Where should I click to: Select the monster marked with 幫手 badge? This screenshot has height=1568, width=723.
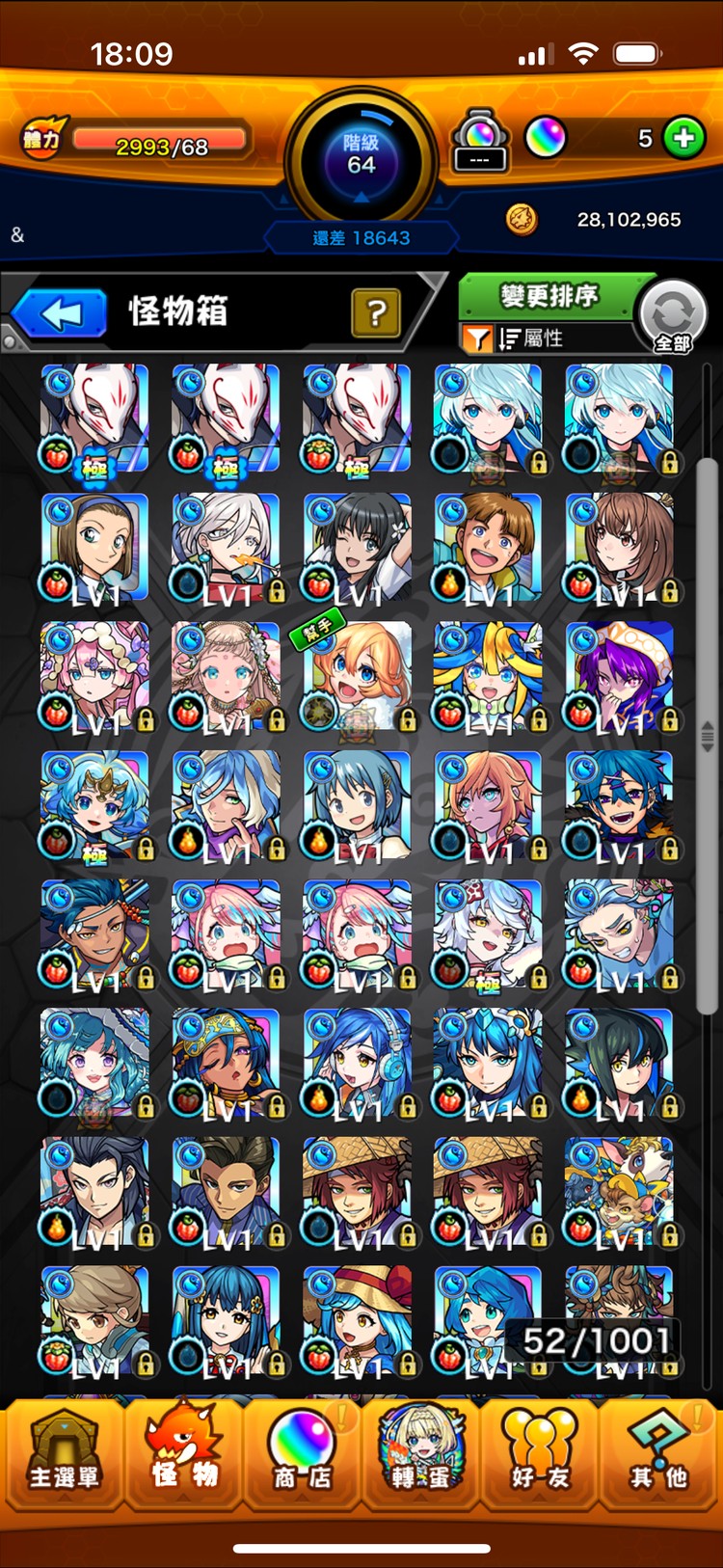click(x=358, y=675)
